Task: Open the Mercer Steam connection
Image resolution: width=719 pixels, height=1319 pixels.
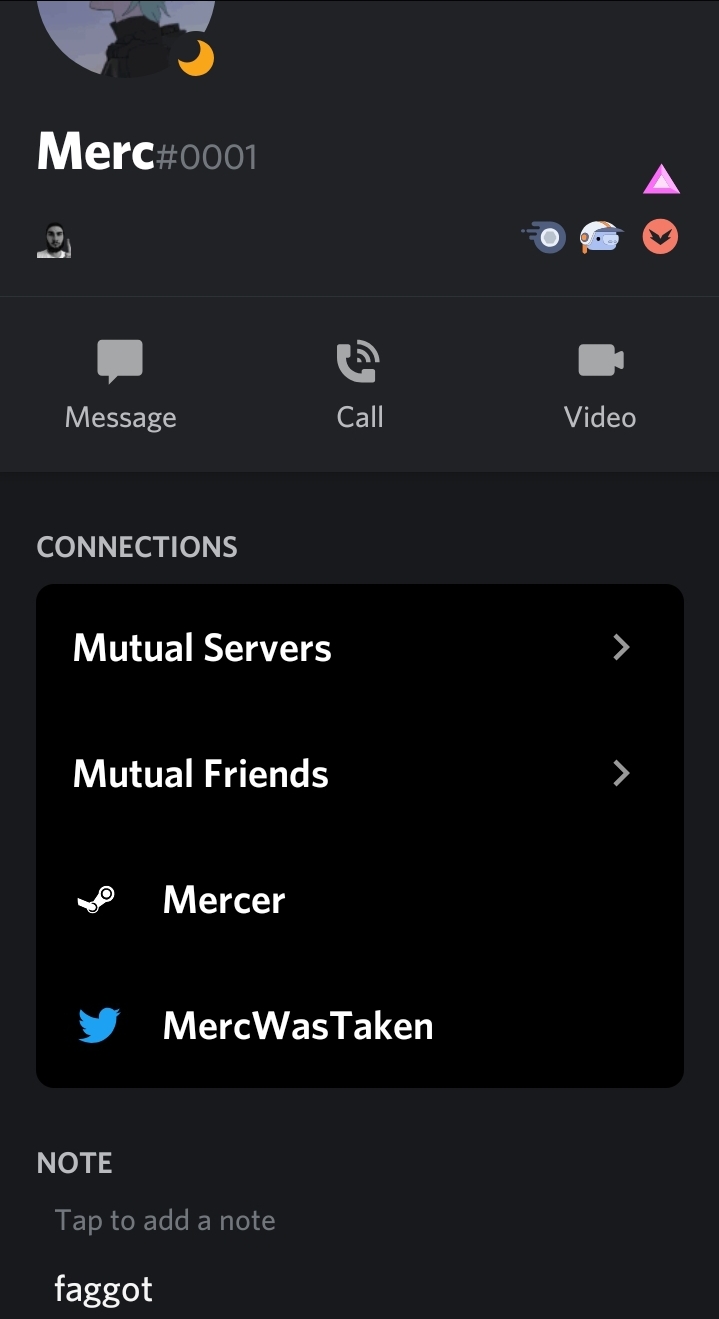Action: point(359,900)
